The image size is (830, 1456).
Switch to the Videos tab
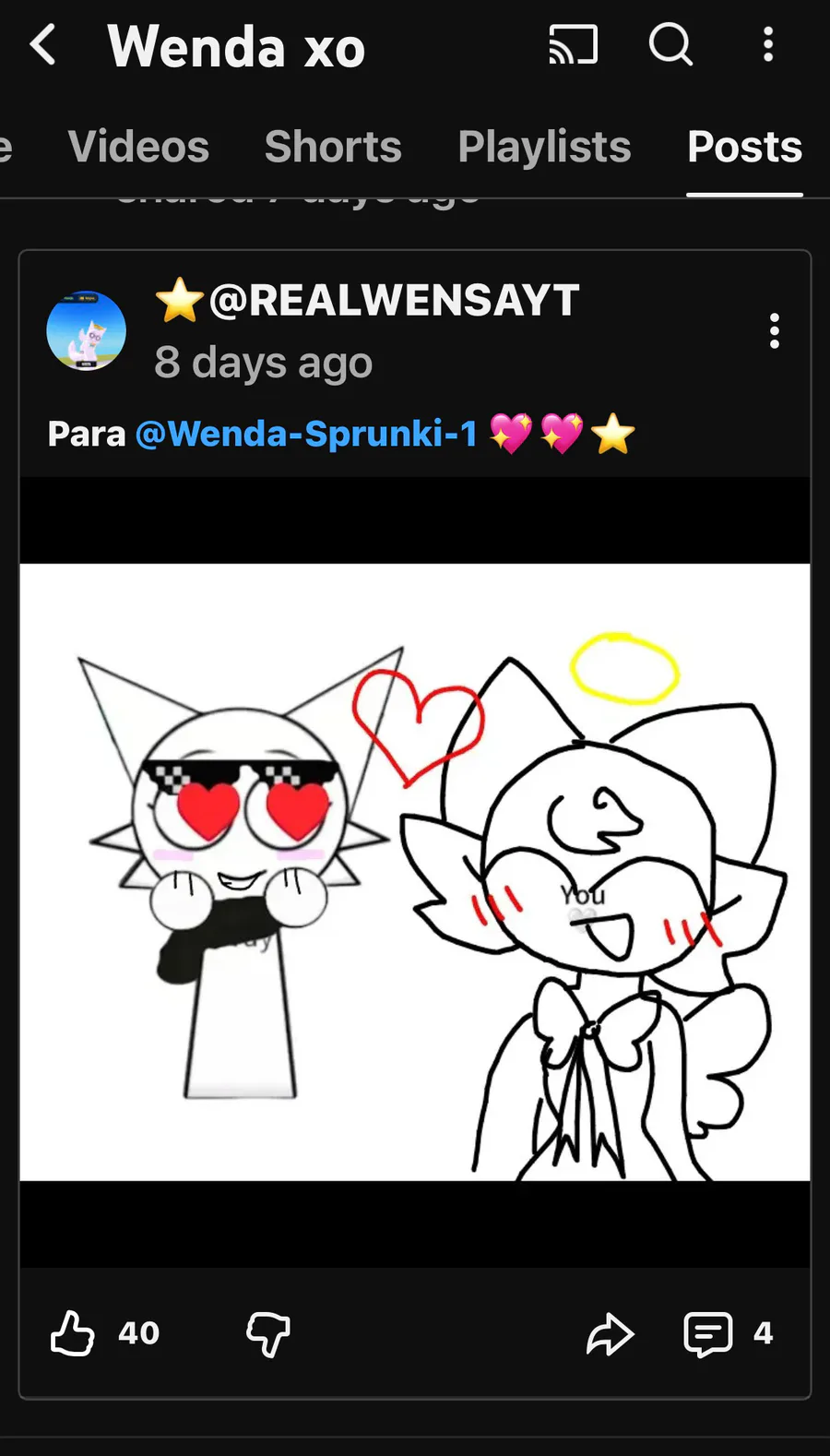point(138,147)
